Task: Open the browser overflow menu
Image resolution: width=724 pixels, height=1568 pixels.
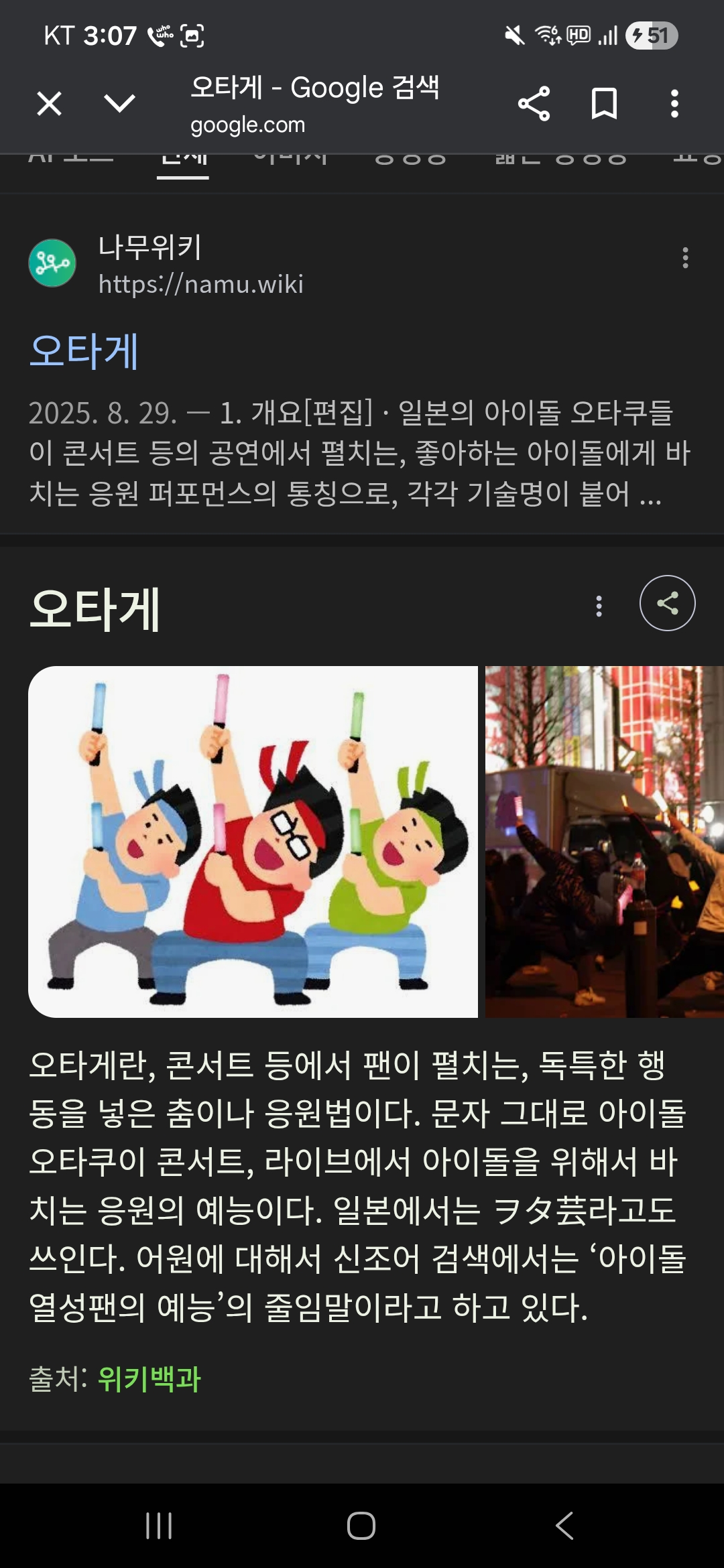Action: (674, 104)
